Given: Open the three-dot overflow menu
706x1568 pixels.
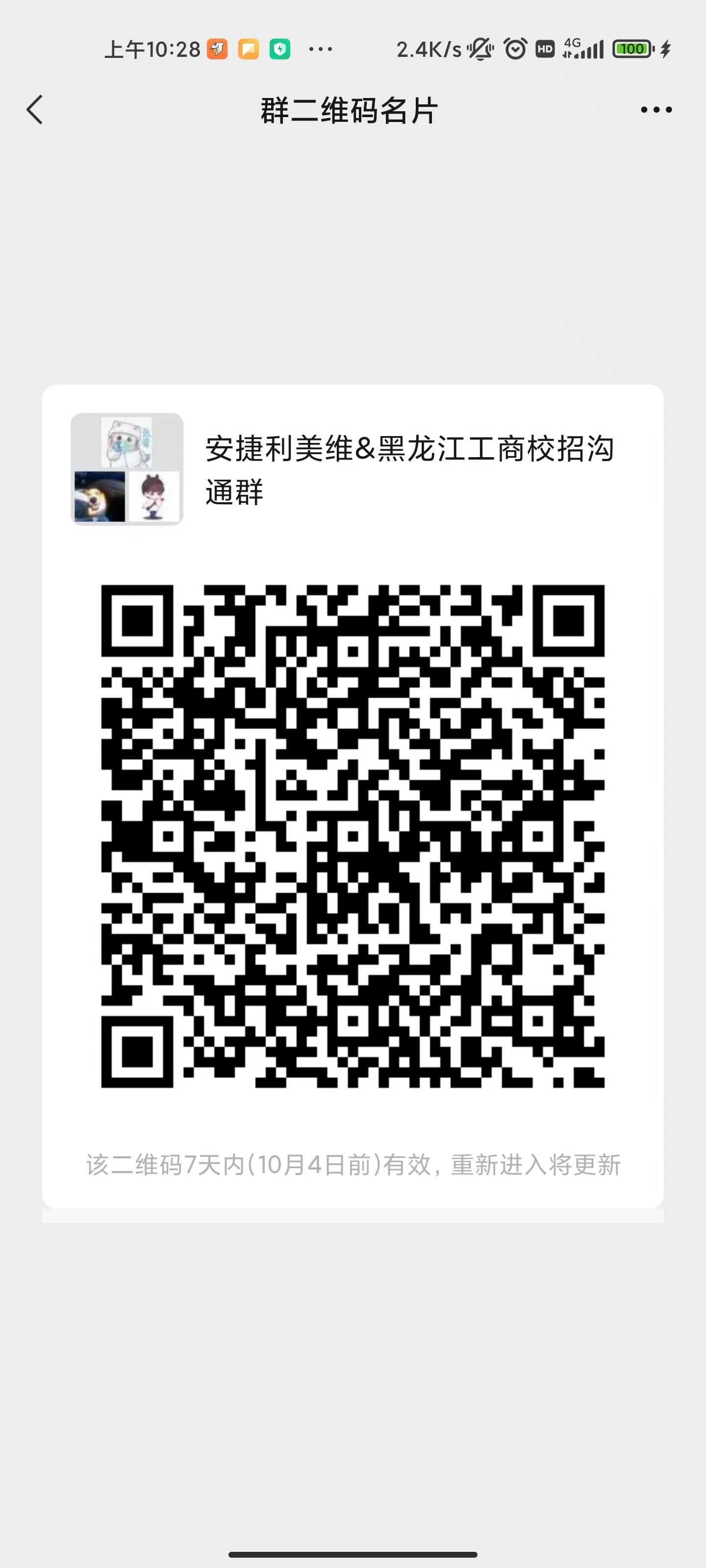Looking at the screenshot, I should click(x=656, y=110).
